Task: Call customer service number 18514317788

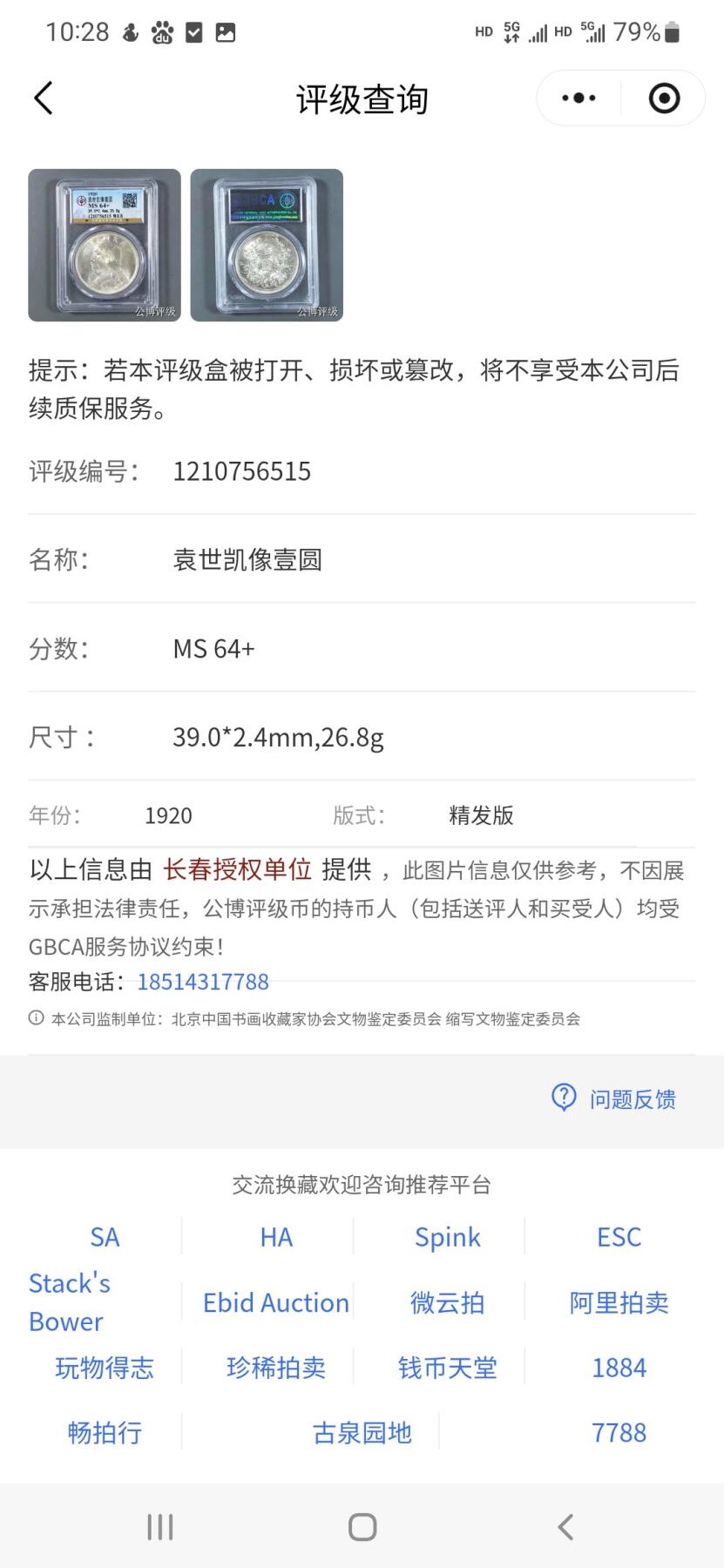Action: [203, 982]
